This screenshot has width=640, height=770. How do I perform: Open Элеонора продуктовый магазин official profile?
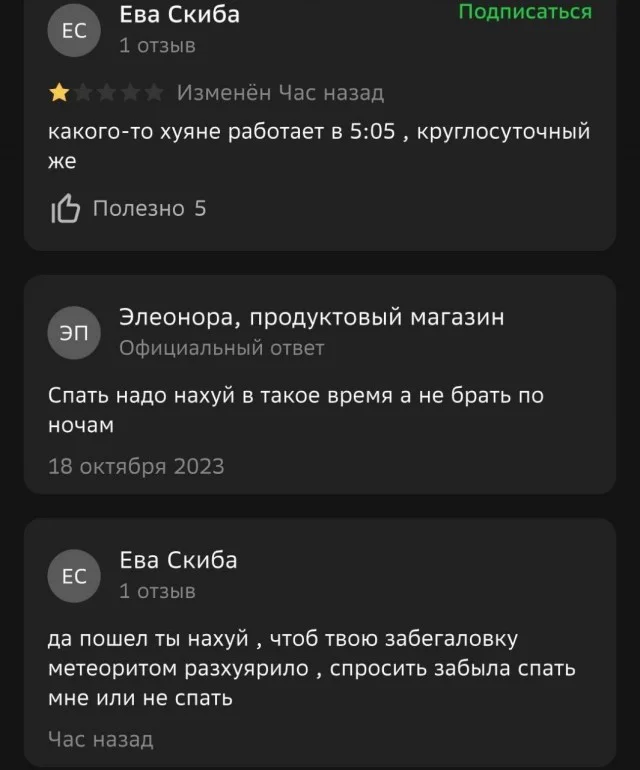[311, 318]
